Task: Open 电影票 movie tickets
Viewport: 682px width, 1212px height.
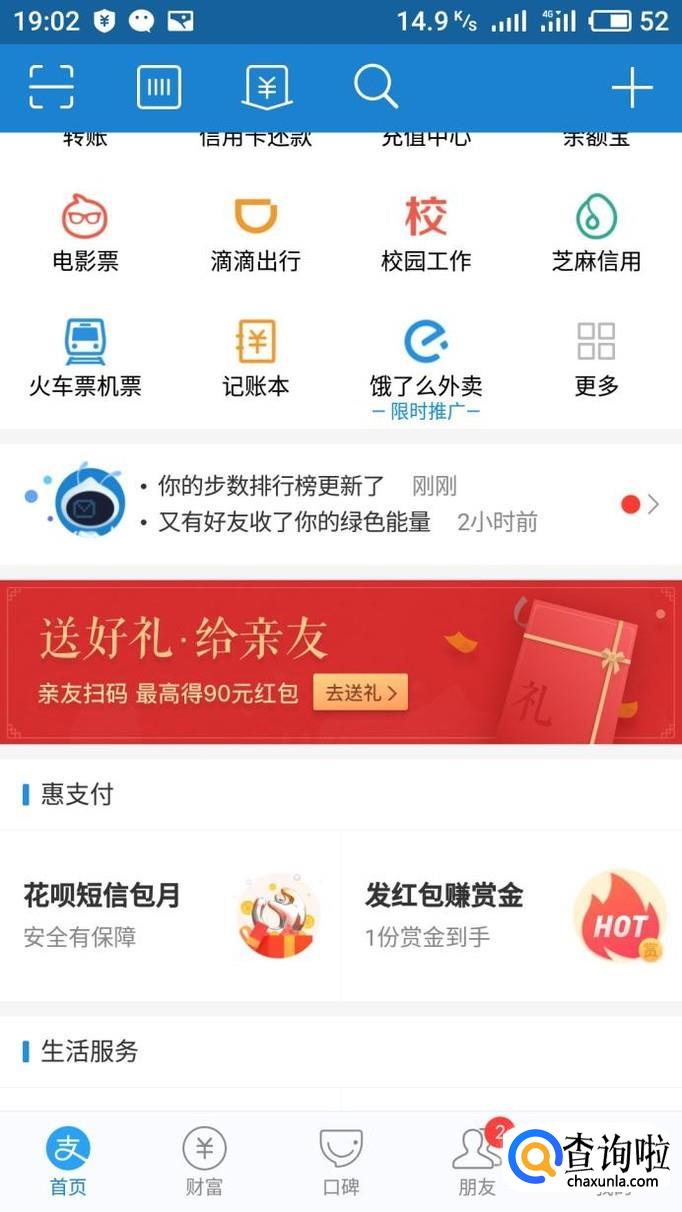Action: [85, 234]
